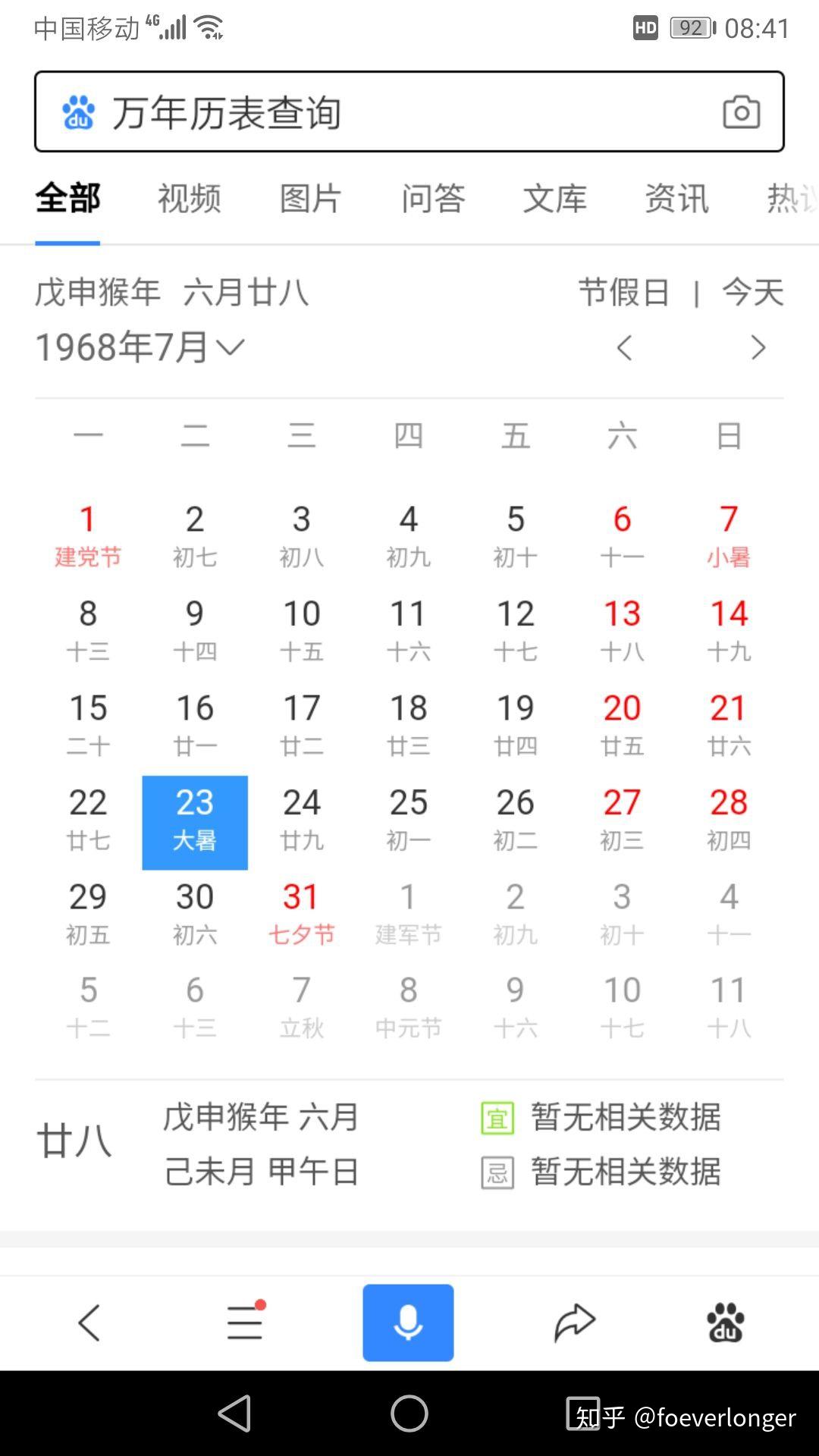Go to the previous month arrow
This screenshot has width=819, height=1456.
pyautogui.click(x=624, y=348)
